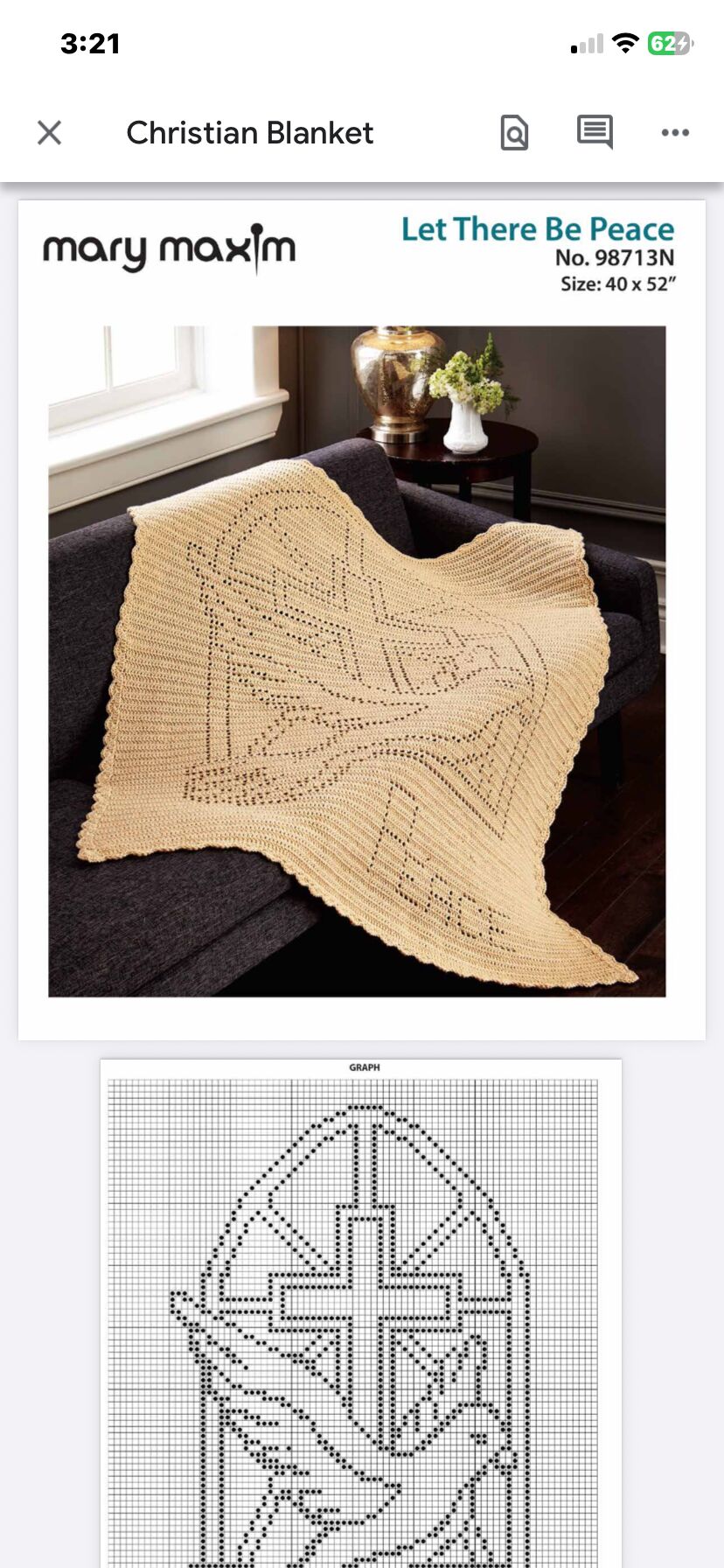Open the three-dot overflow menu
Screen dimensions: 724x1568
click(675, 133)
